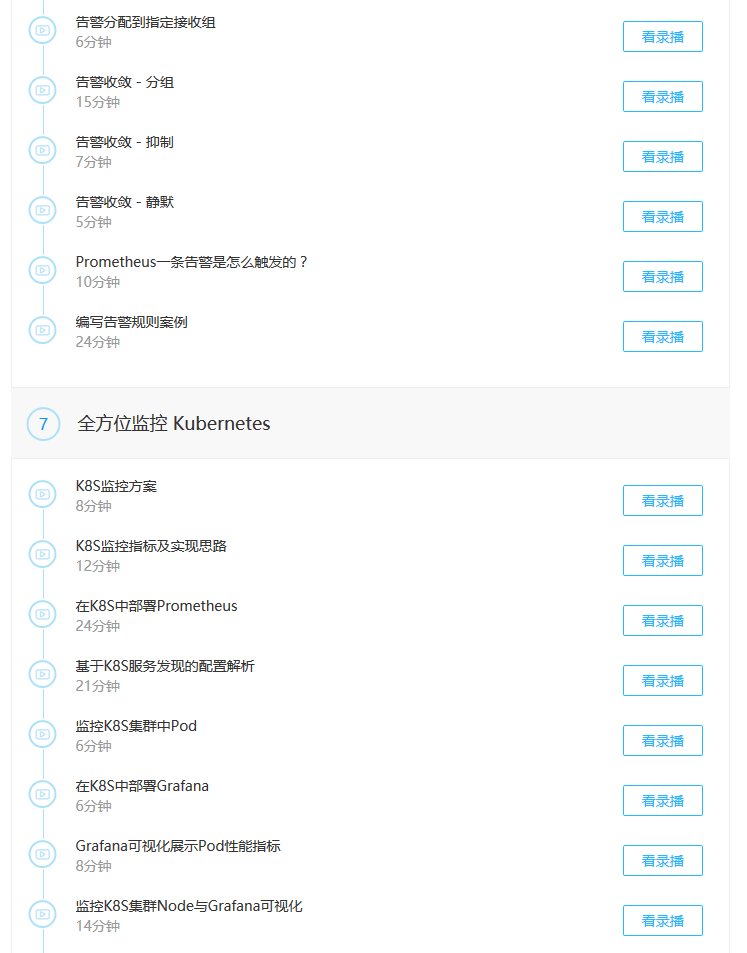Image resolution: width=747 pixels, height=953 pixels.
Task: Watch the recording of 告警收敛 - 分组
Action: click(x=662, y=97)
